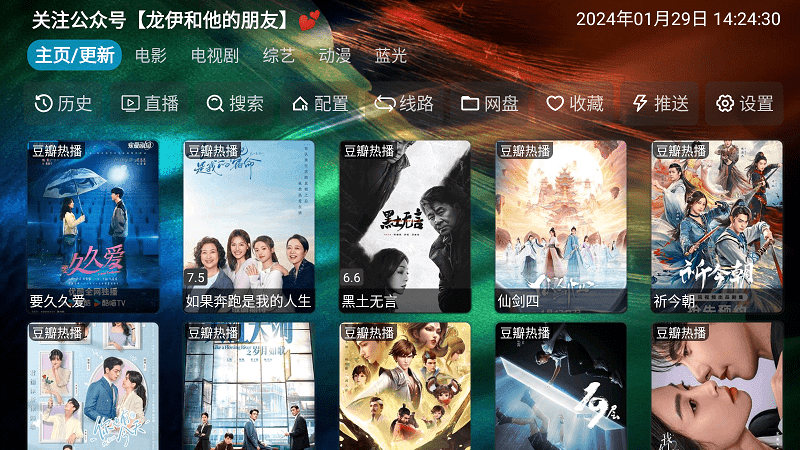Screen dimensions: 800x450
Task: Open 如果奔跑是我的人生 card
Action: pyautogui.click(x=249, y=226)
